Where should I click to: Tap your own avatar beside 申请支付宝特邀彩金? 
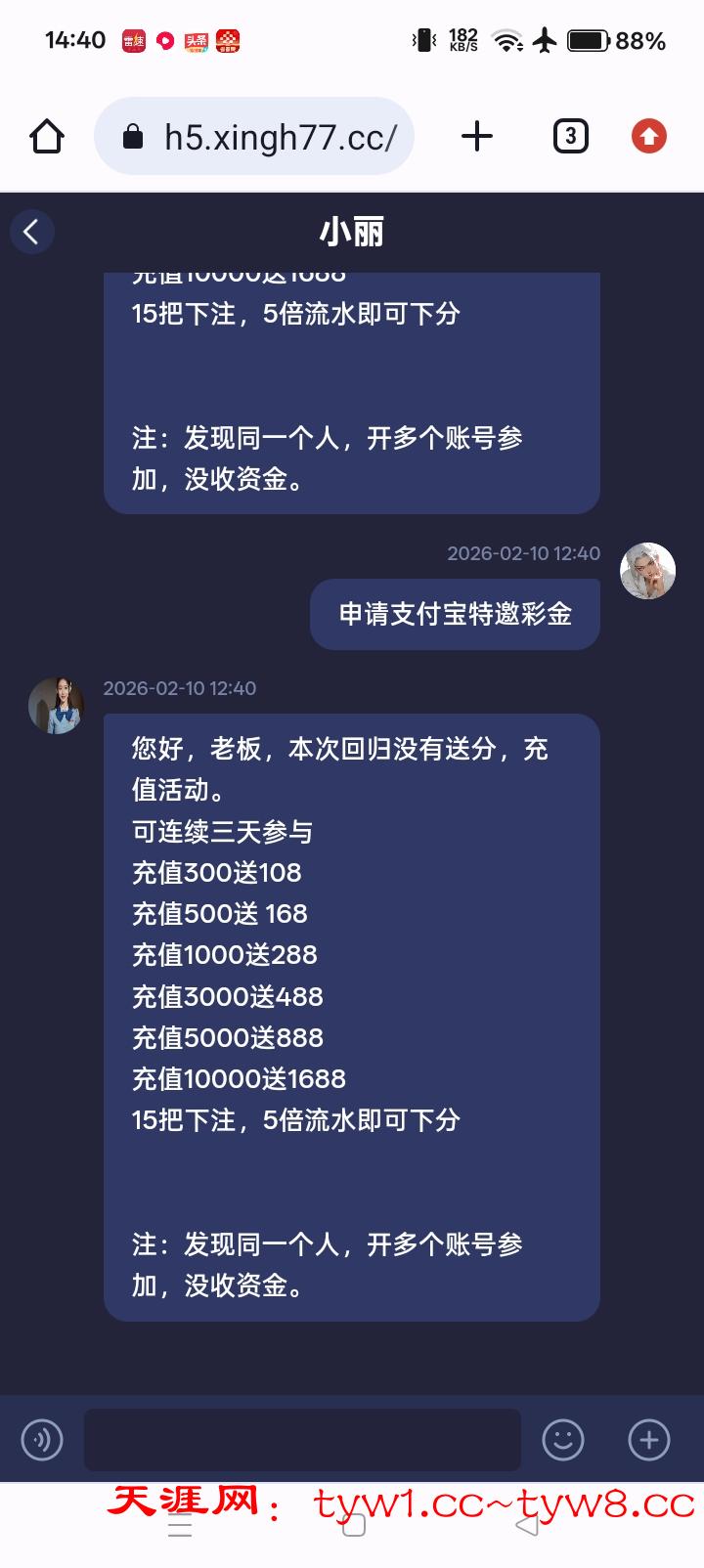(647, 571)
